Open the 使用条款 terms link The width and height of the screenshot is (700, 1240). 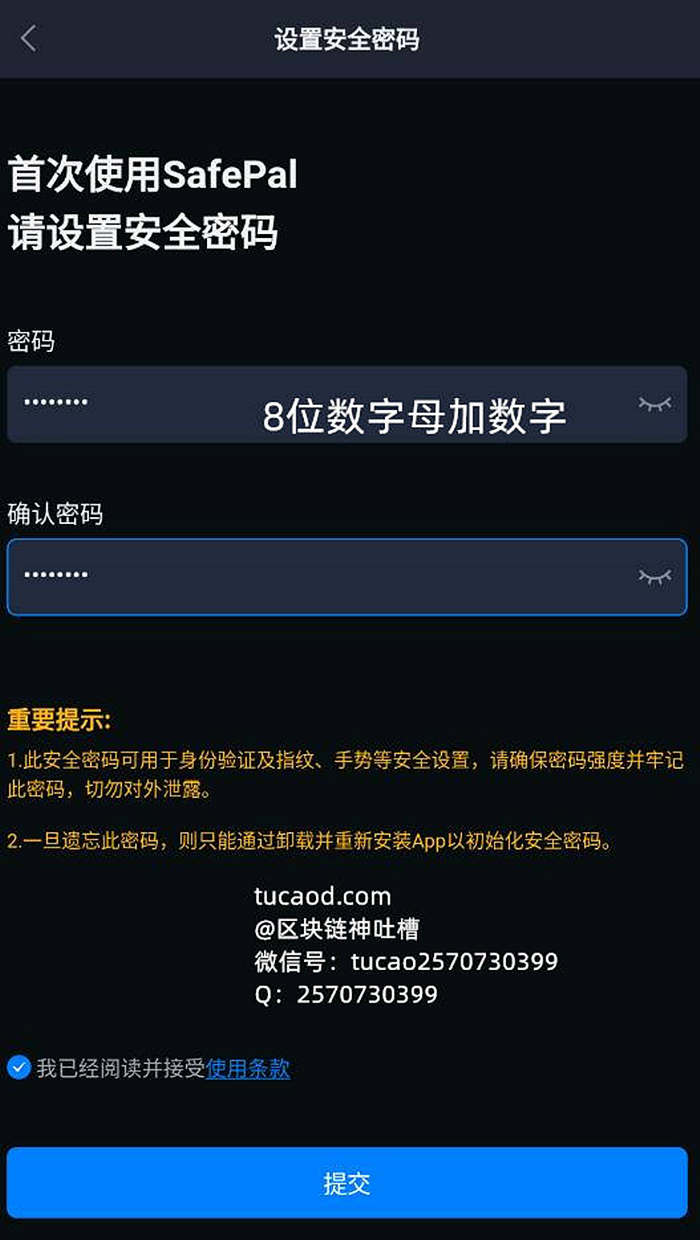point(248,1068)
